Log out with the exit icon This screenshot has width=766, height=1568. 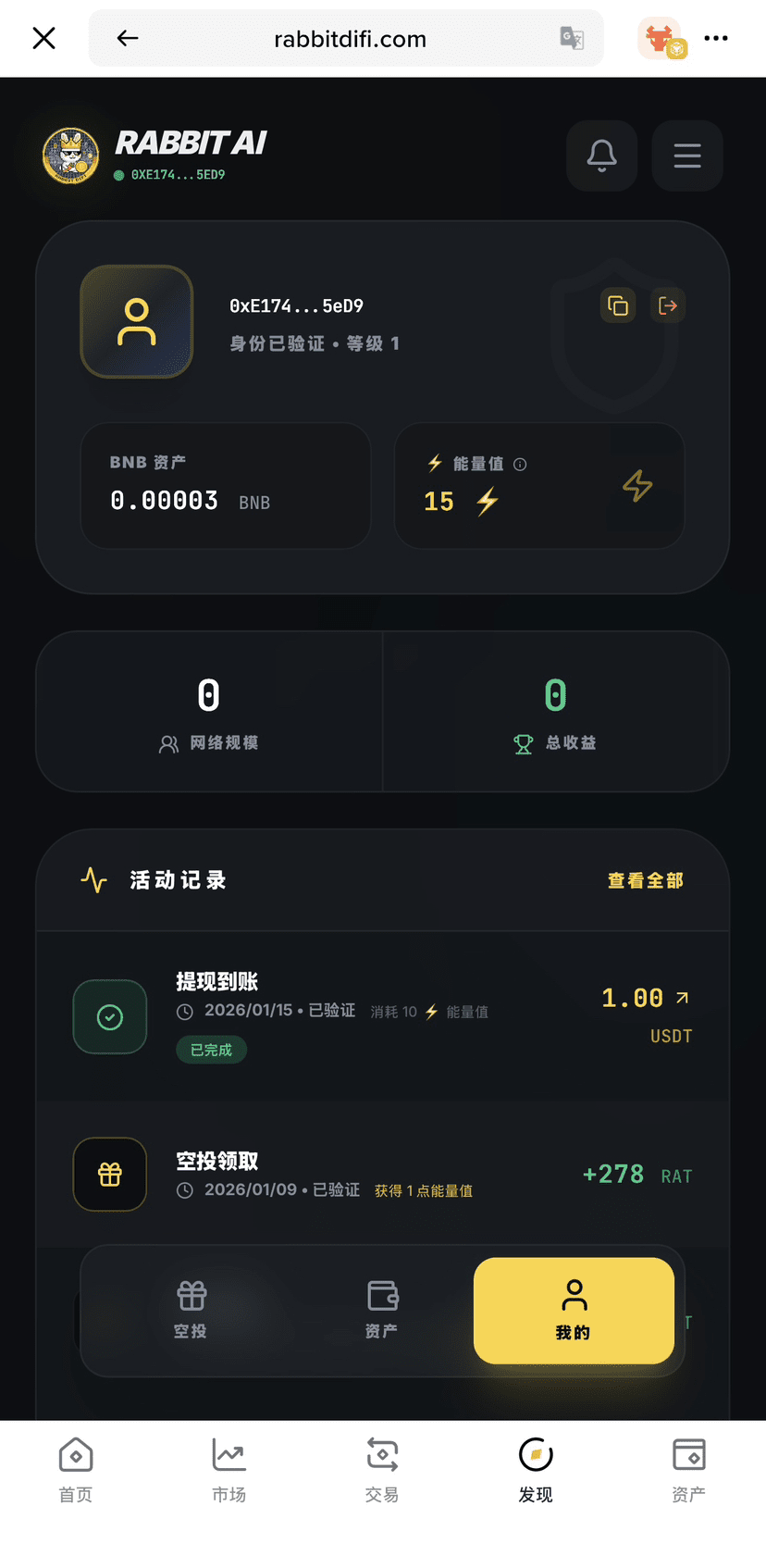668,305
